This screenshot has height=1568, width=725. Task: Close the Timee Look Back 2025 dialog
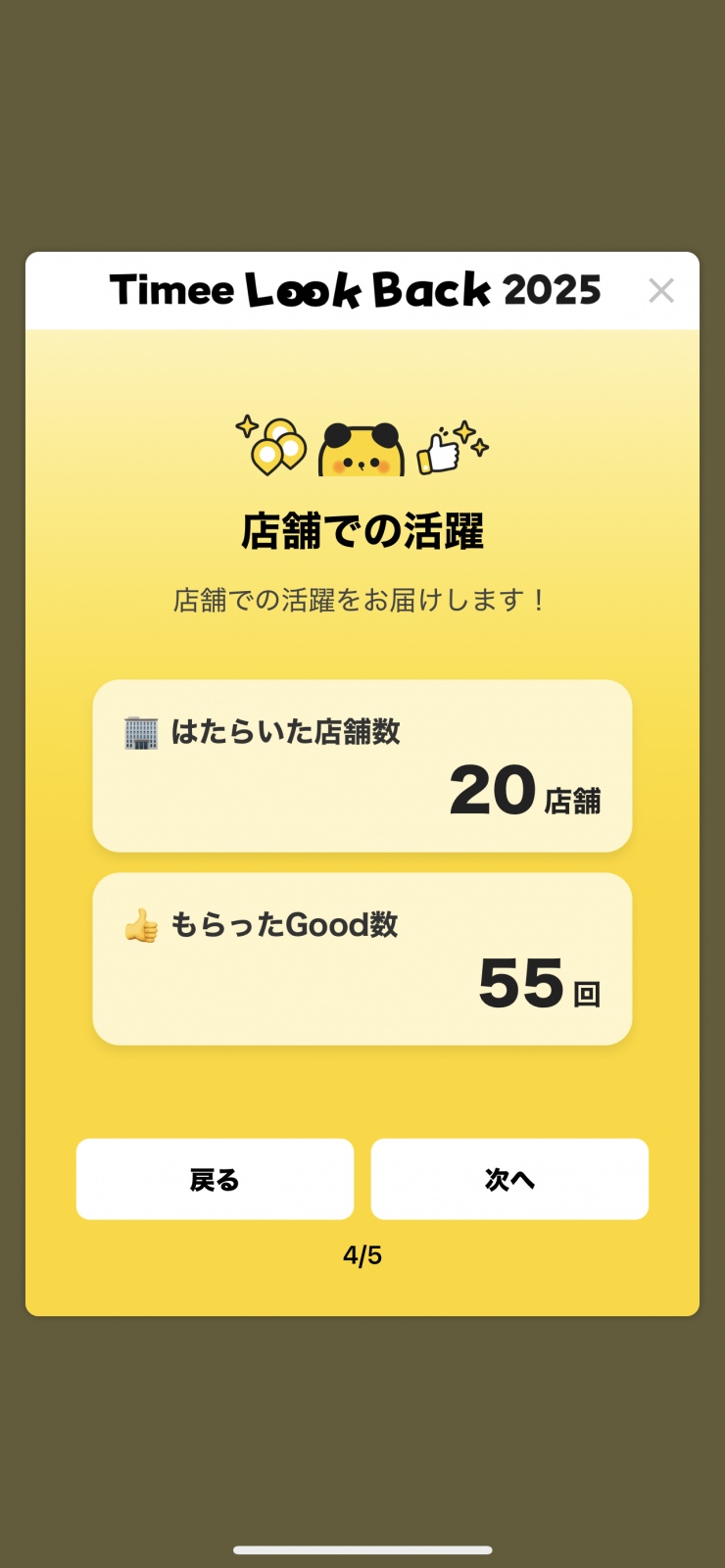661,290
